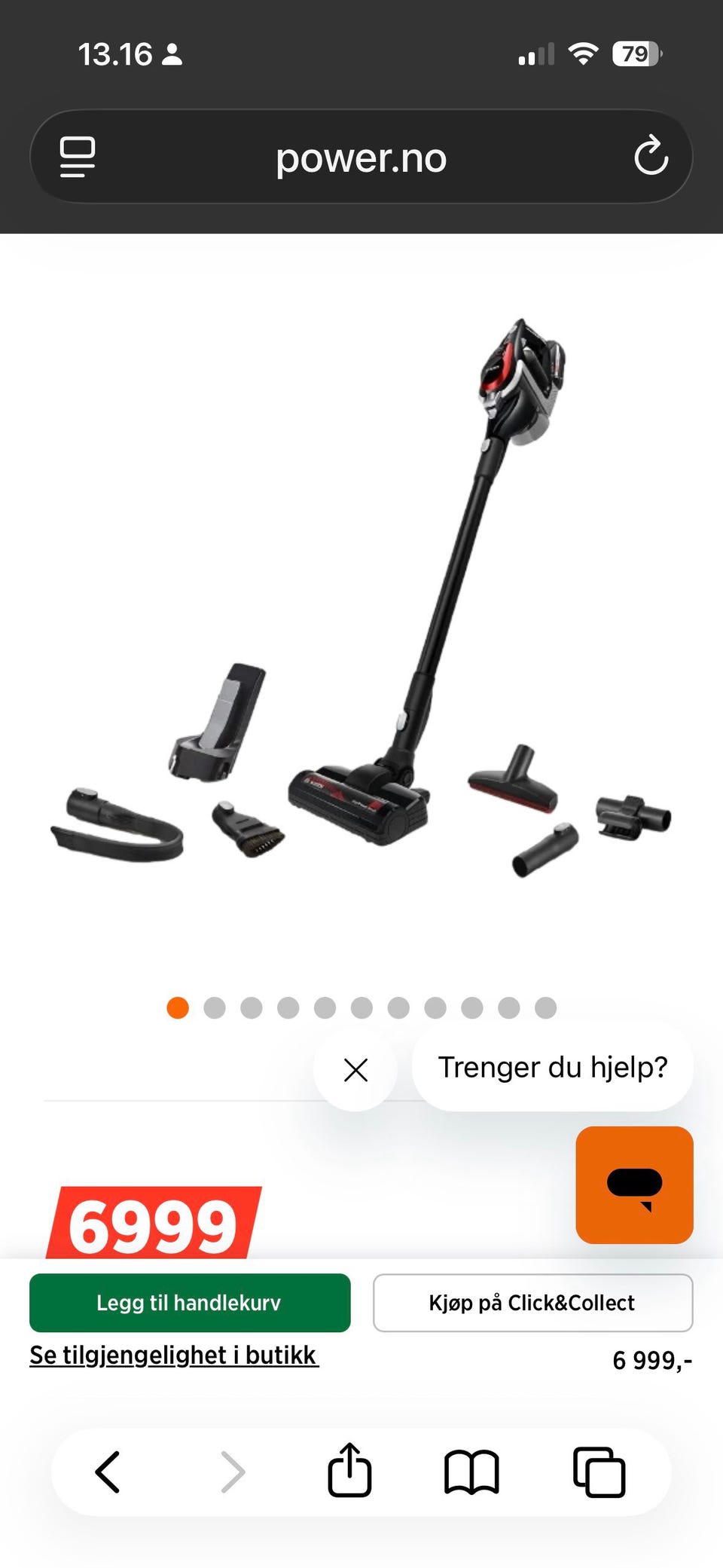Go back to the previous page

[108, 1472]
